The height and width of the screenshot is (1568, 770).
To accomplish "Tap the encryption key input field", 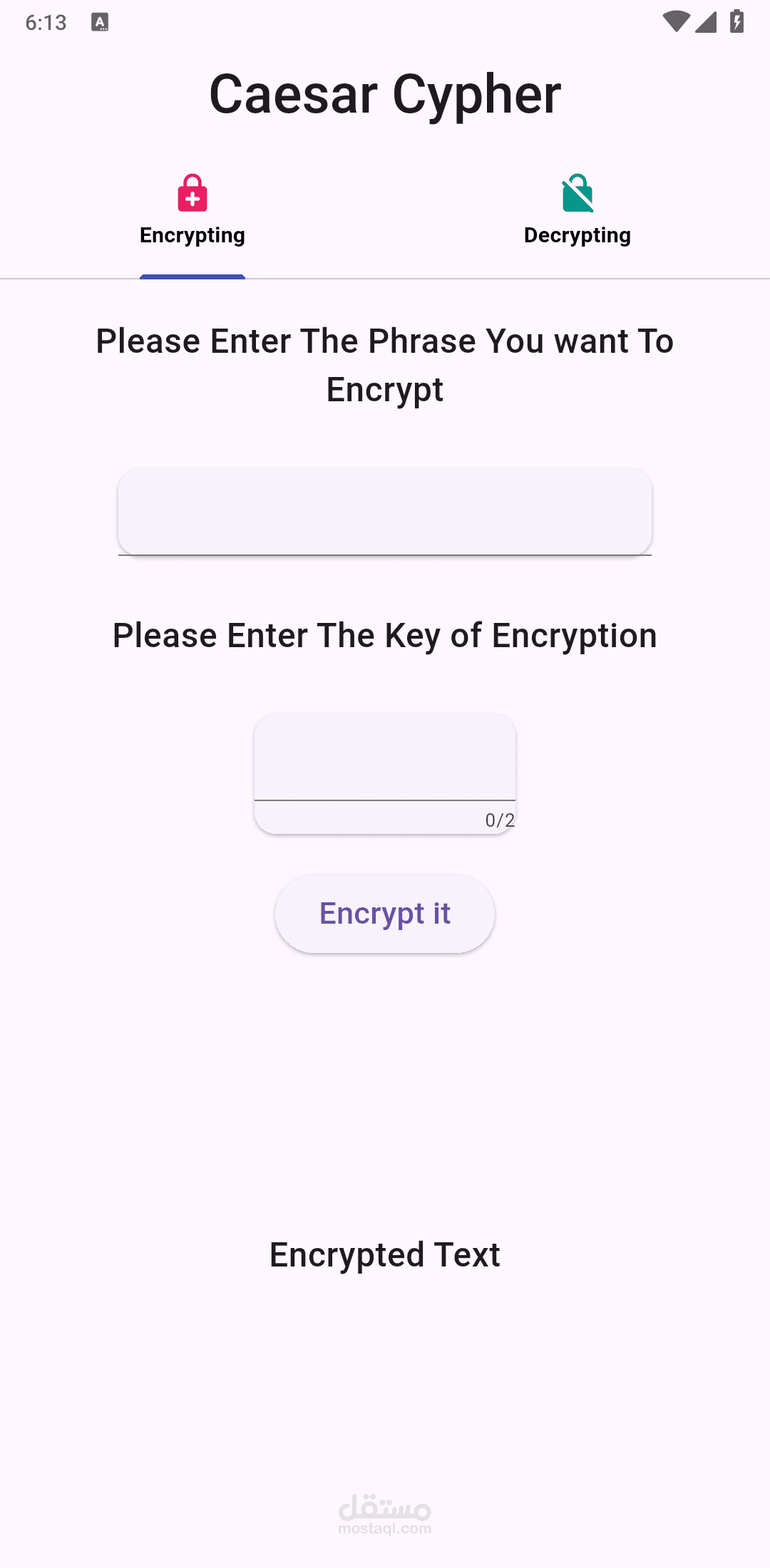I will coord(385,758).
